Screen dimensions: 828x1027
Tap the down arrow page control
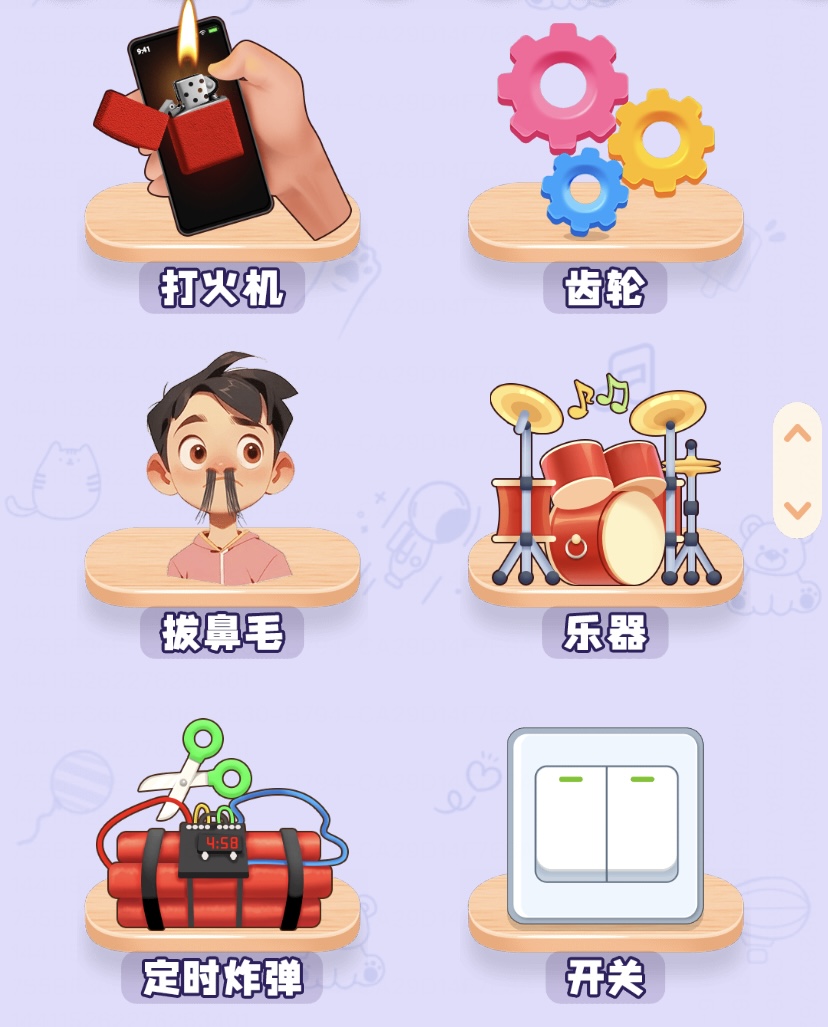tap(797, 509)
